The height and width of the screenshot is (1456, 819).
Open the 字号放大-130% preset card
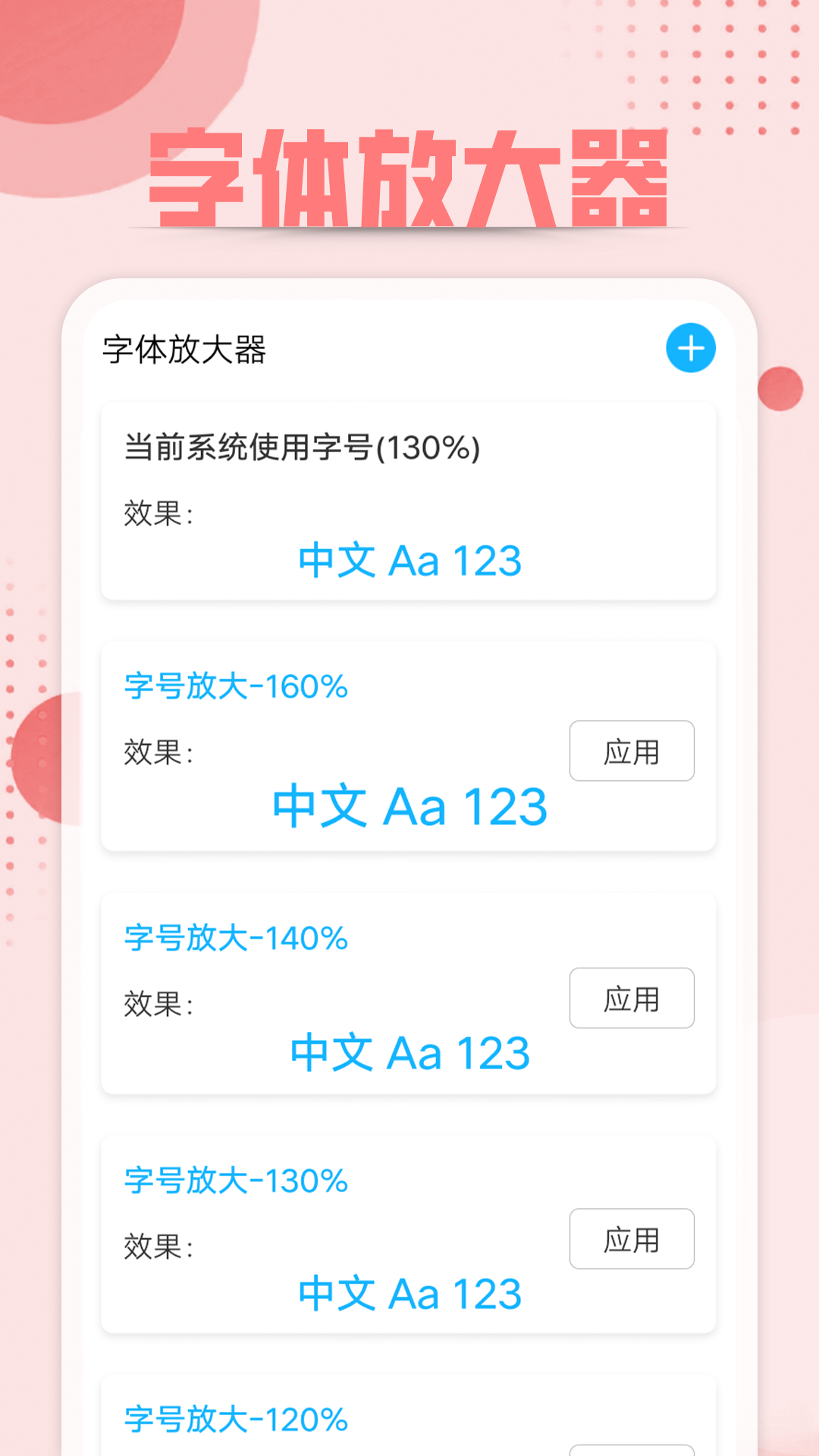click(x=409, y=1236)
